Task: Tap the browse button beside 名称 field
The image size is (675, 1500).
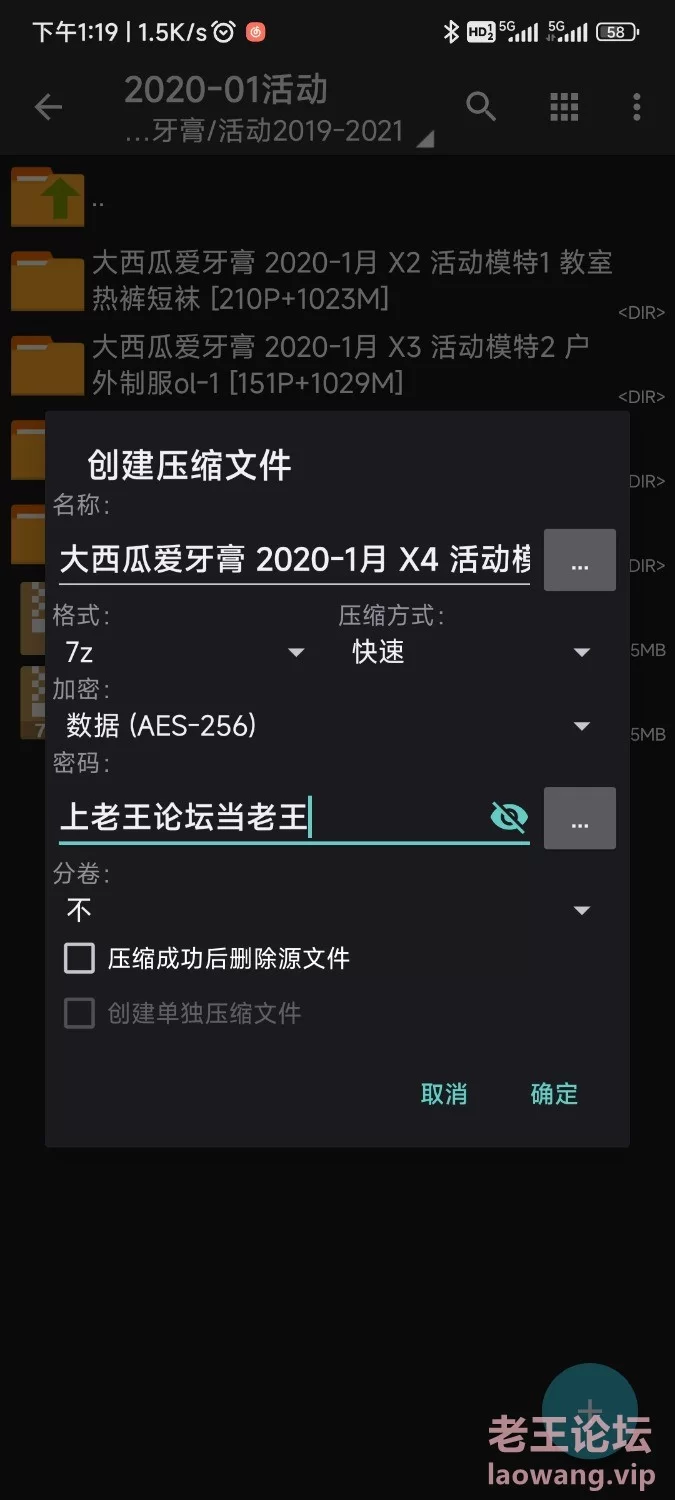Action: pos(579,561)
